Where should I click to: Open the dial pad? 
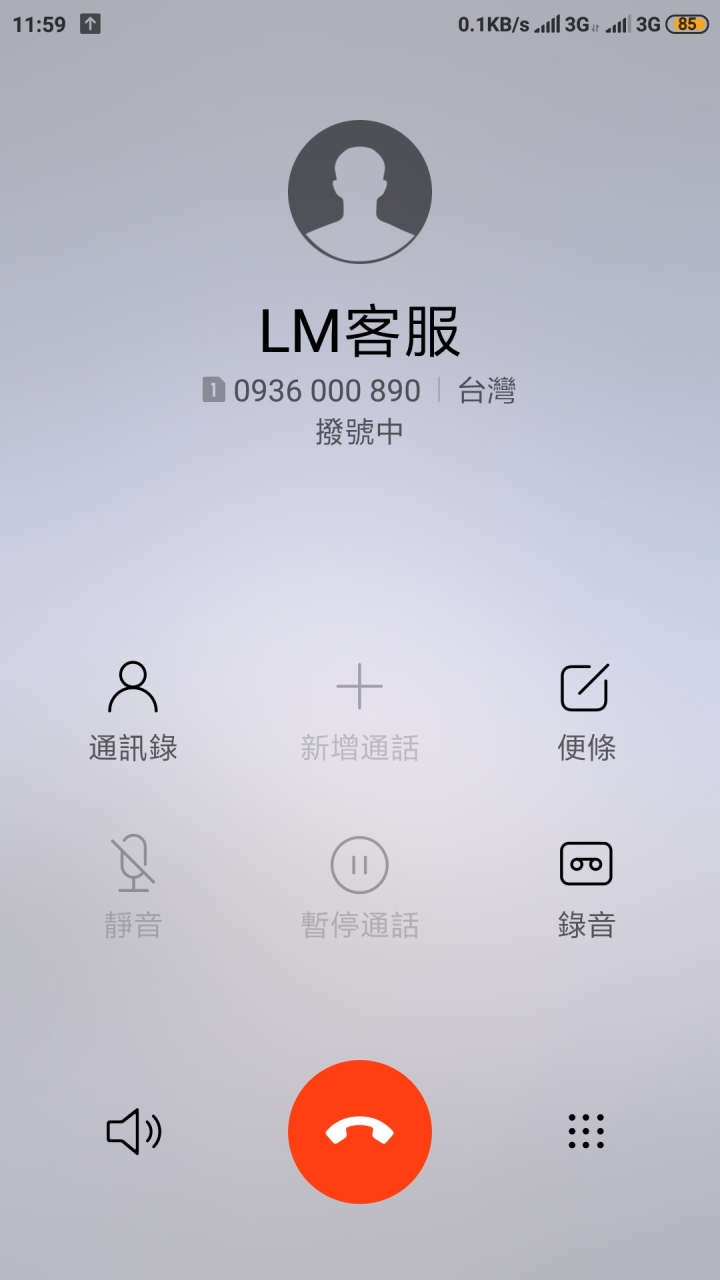click(x=586, y=1131)
